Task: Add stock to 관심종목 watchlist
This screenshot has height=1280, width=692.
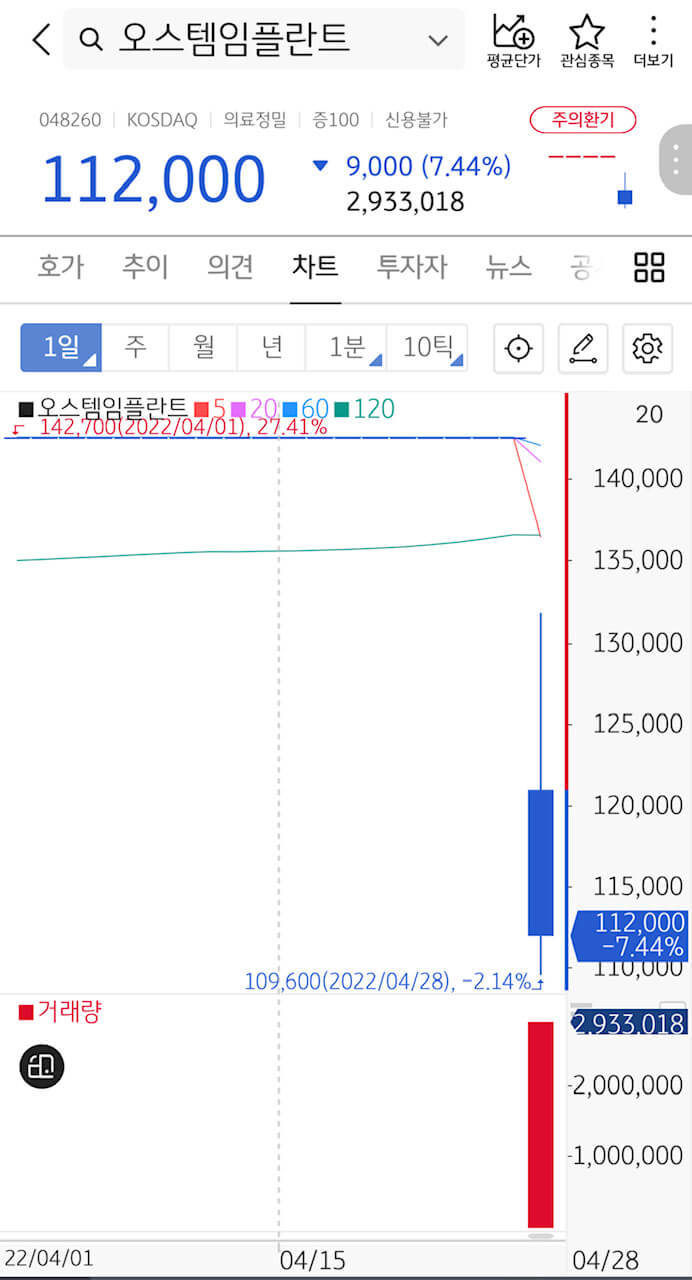Action: [x=586, y=40]
